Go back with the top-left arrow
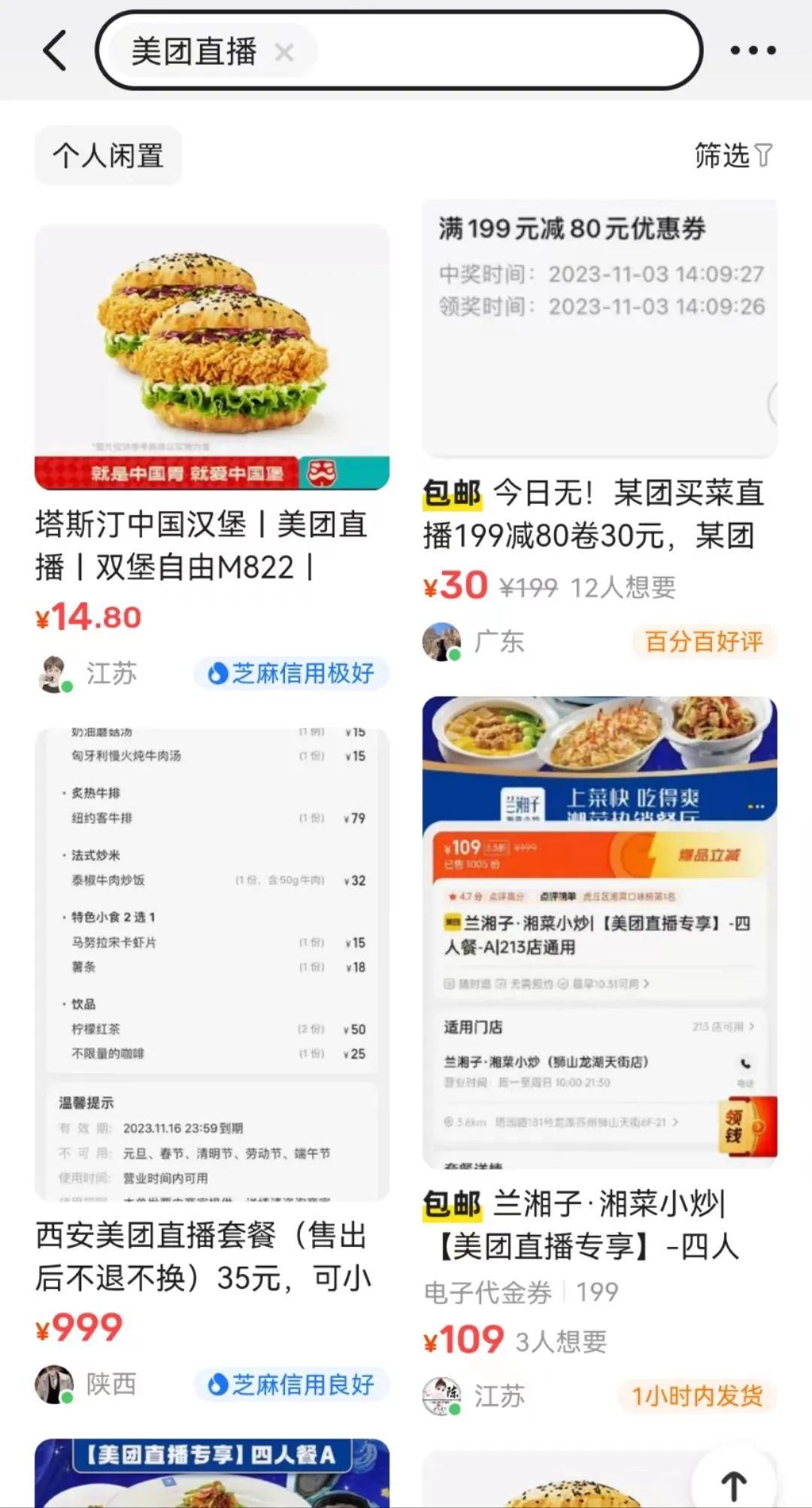The image size is (812, 1508). [x=55, y=51]
